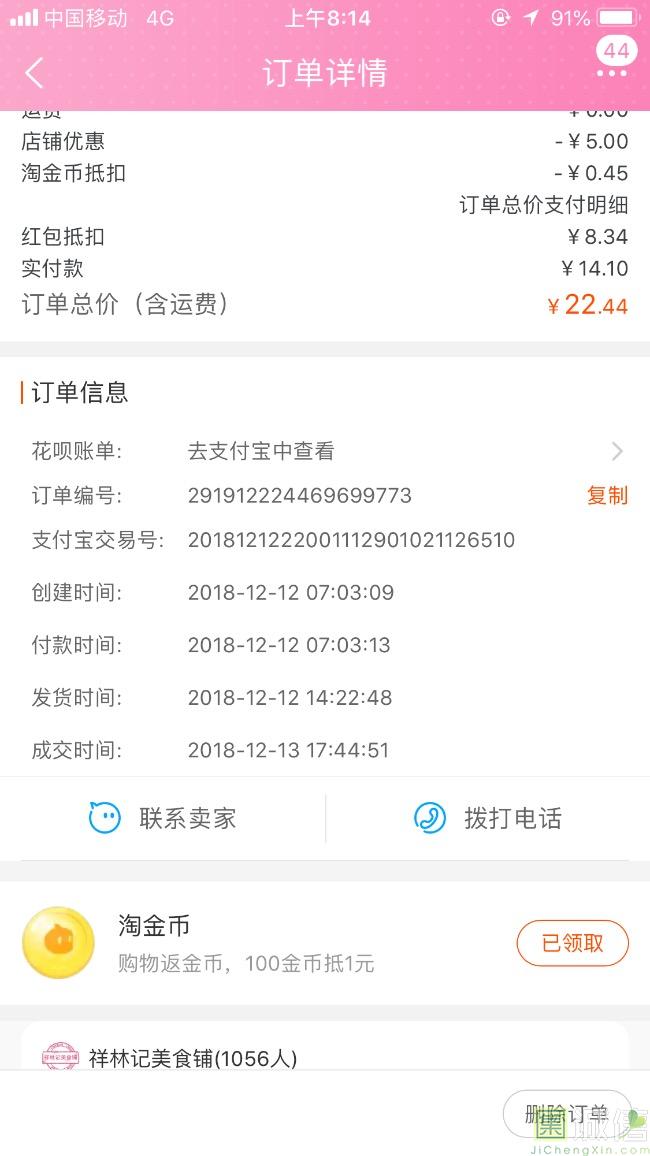This screenshot has width=650, height=1156.
Task: Delete this order with 删除订单
Action: coord(566,1113)
